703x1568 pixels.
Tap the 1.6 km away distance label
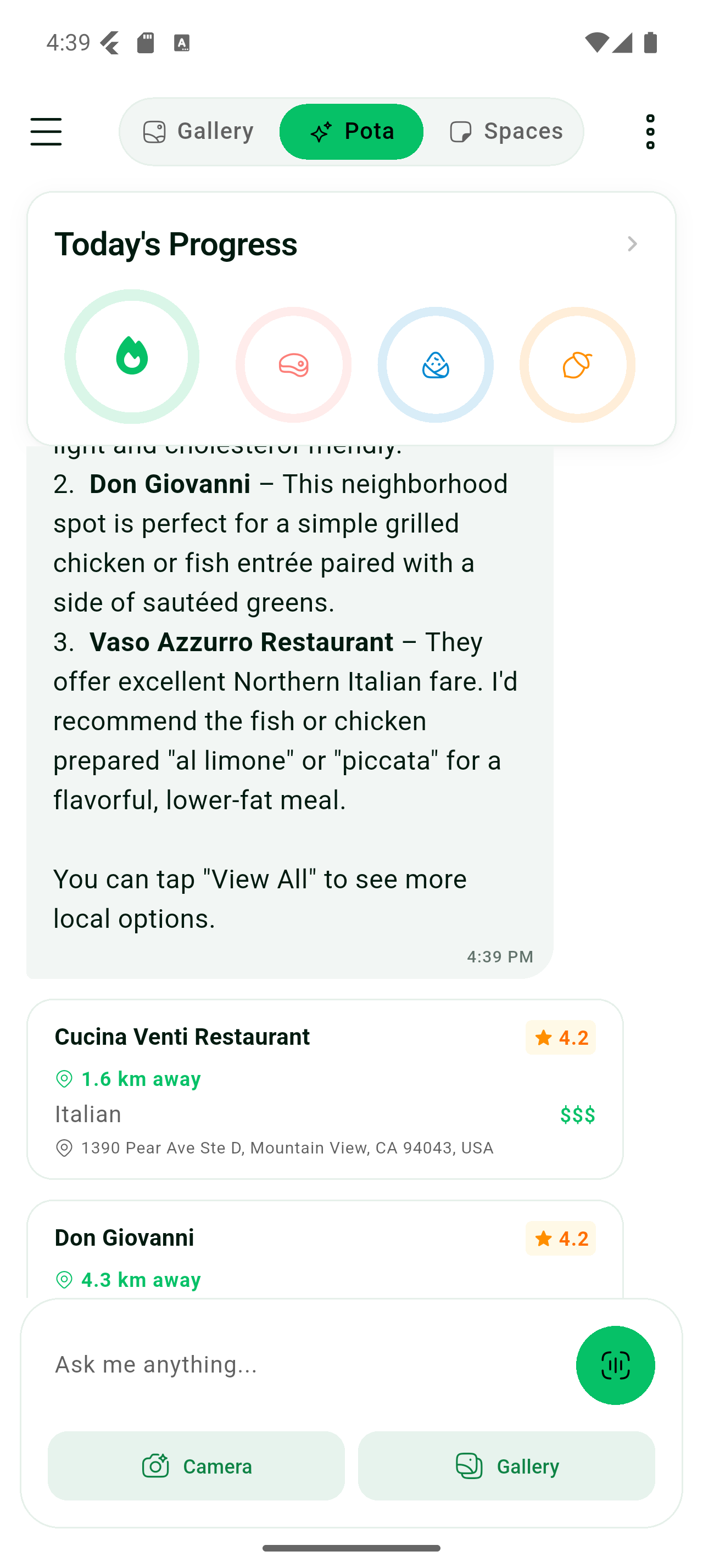tap(141, 1078)
